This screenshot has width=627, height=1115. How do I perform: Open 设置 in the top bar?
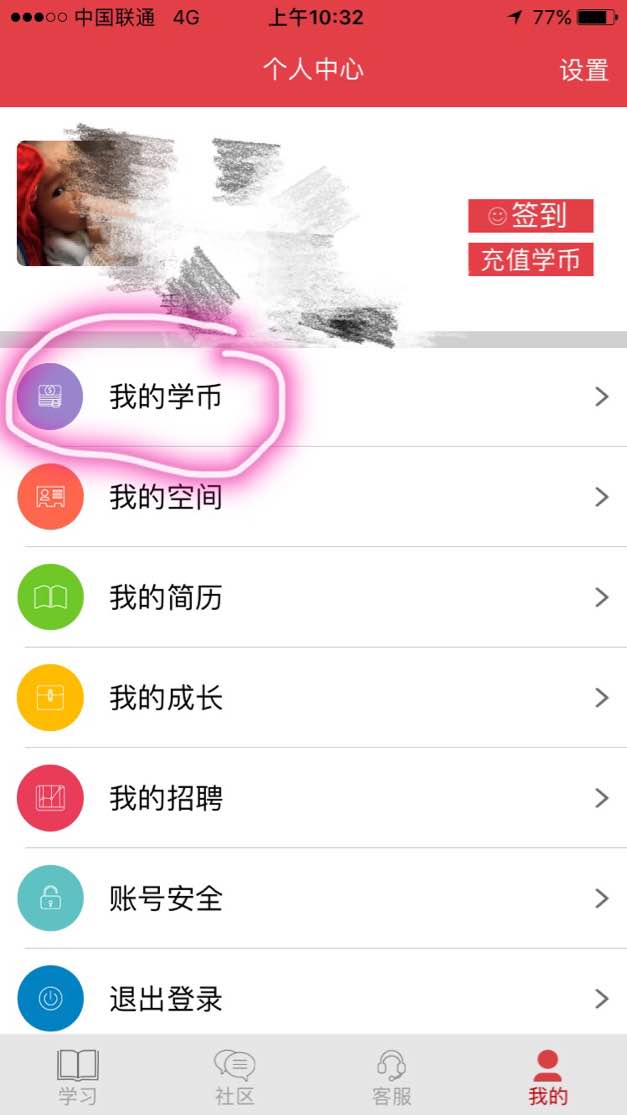[584, 70]
